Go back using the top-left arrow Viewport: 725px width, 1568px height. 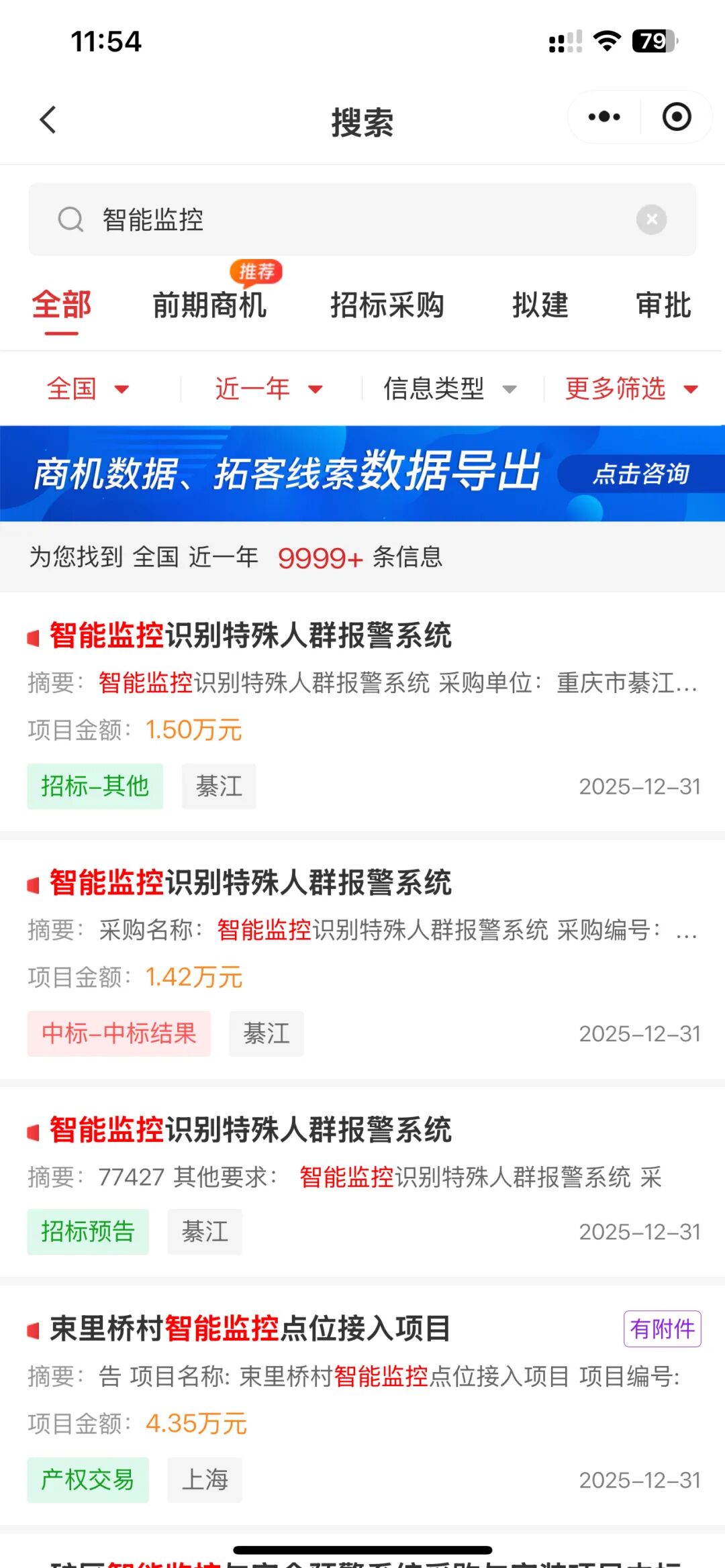click(x=48, y=121)
